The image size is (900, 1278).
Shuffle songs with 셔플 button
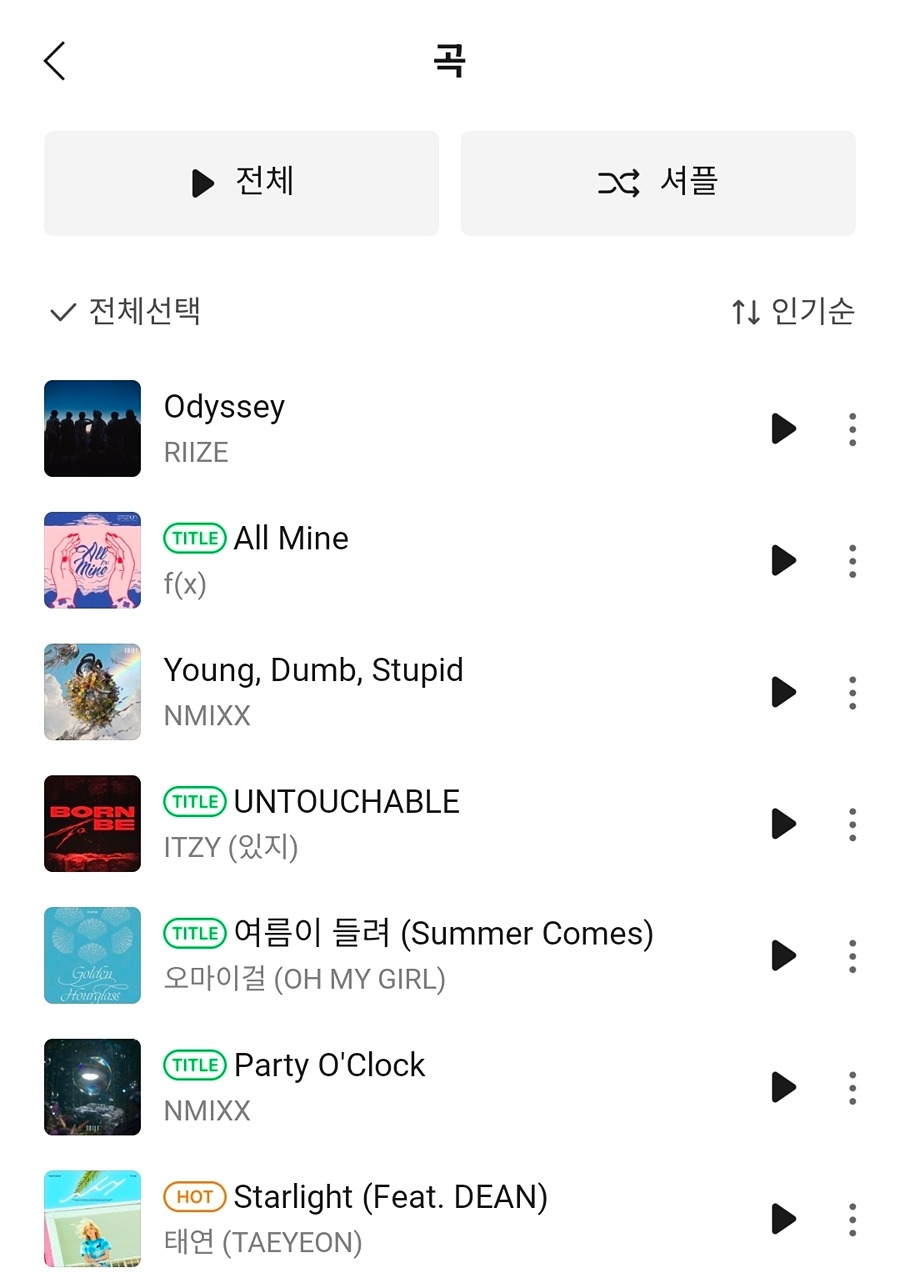pos(658,183)
